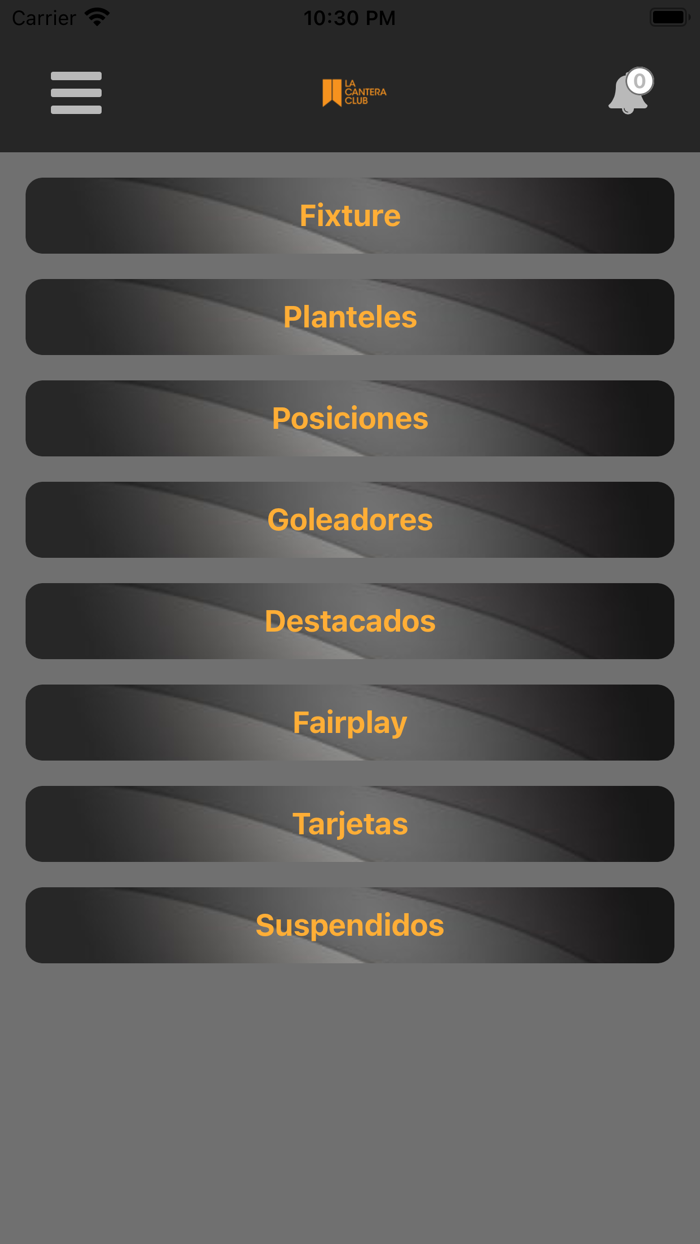This screenshot has height=1244, width=700.
Task: Tap the Tarjetas button
Action: pyautogui.click(x=350, y=824)
